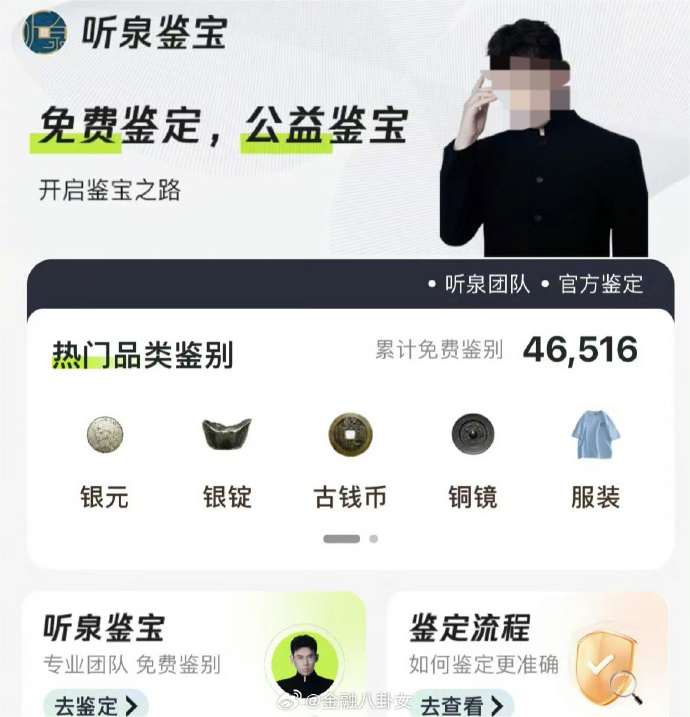Open the 银元 appraisal category
Image resolution: width=690 pixels, height=717 pixels.
pyautogui.click(x=104, y=459)
